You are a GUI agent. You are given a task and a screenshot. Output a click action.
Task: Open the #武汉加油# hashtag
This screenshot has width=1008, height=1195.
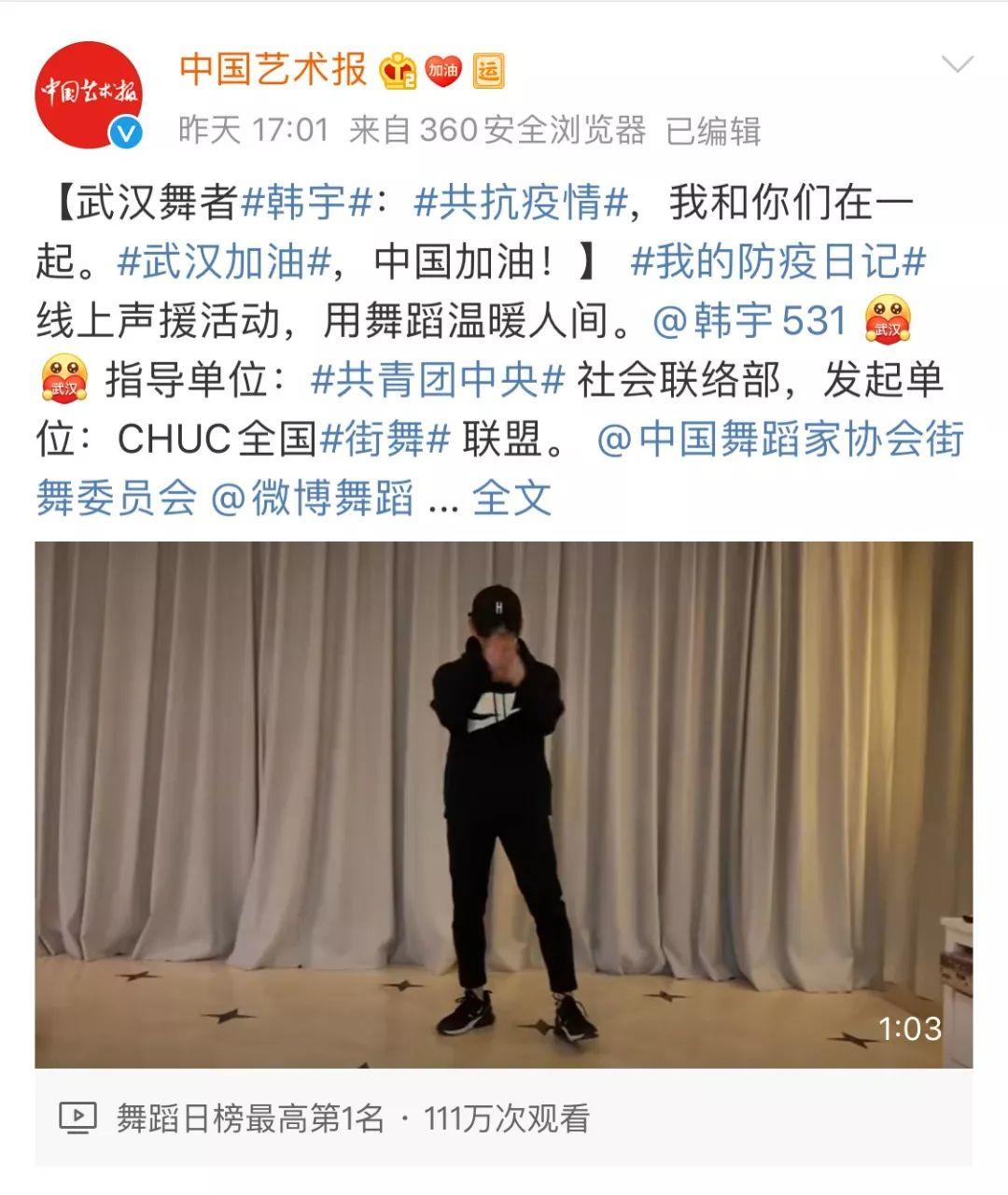pyautogui.click(x=224, y=261)
